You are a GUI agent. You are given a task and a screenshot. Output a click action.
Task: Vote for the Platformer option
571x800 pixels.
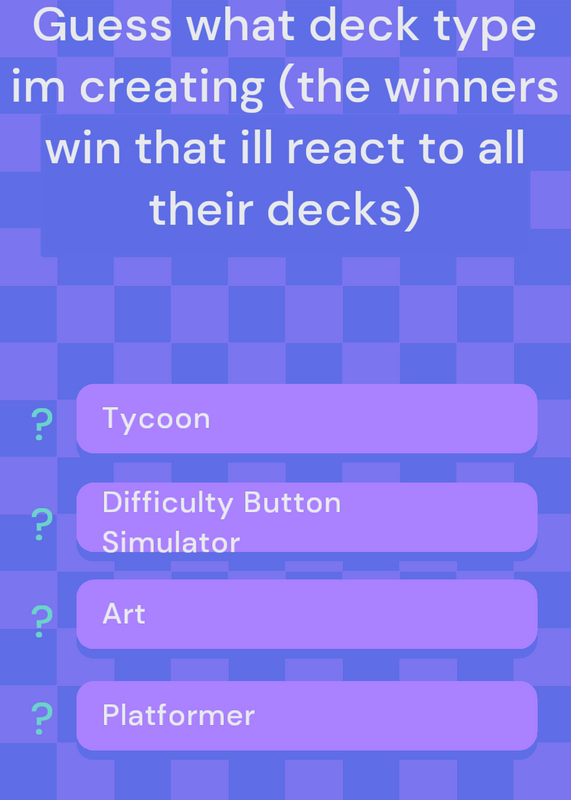click(x=307, y=715)
